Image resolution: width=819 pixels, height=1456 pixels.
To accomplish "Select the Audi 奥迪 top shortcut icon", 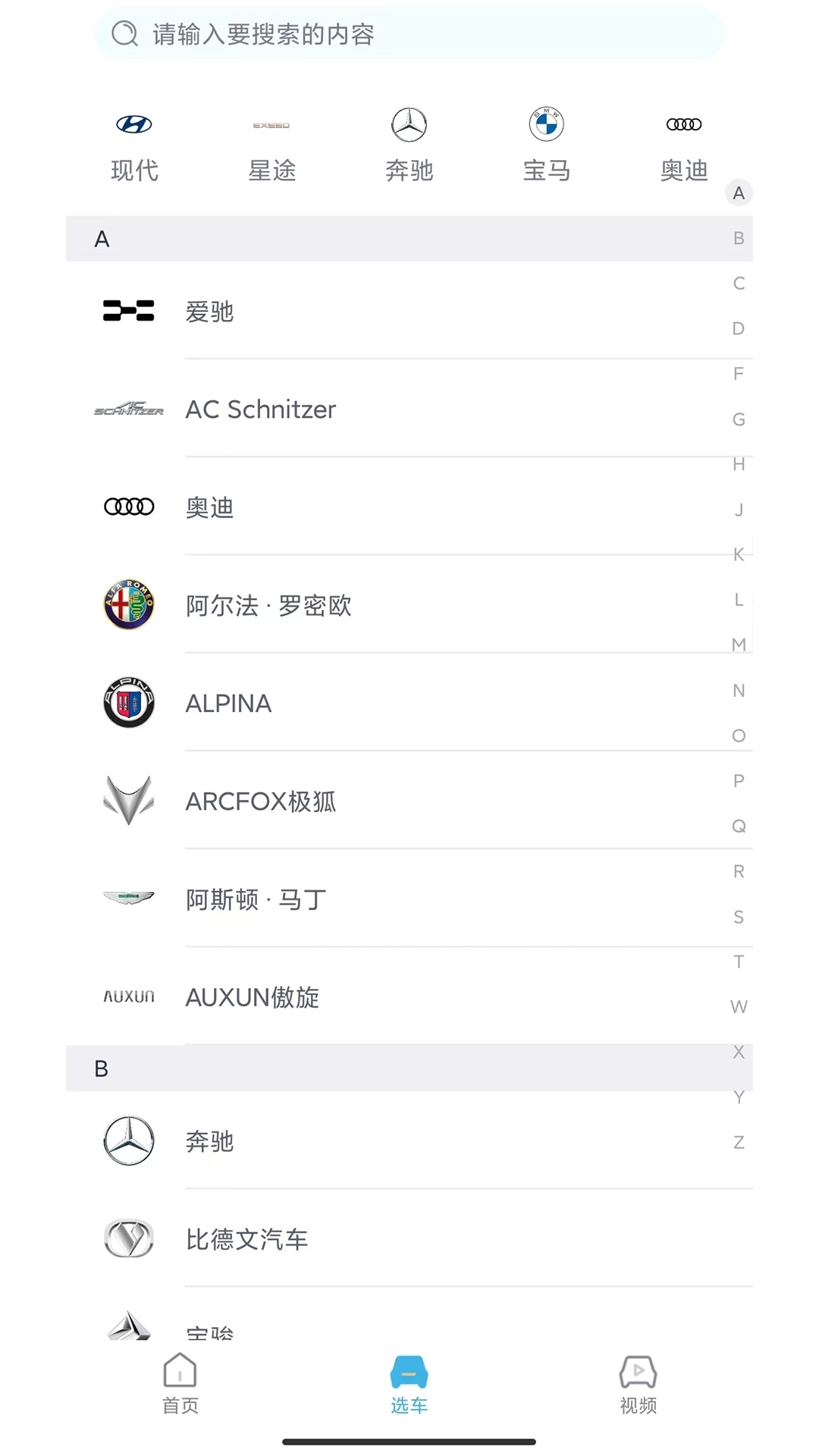I will tap(683, 124).
